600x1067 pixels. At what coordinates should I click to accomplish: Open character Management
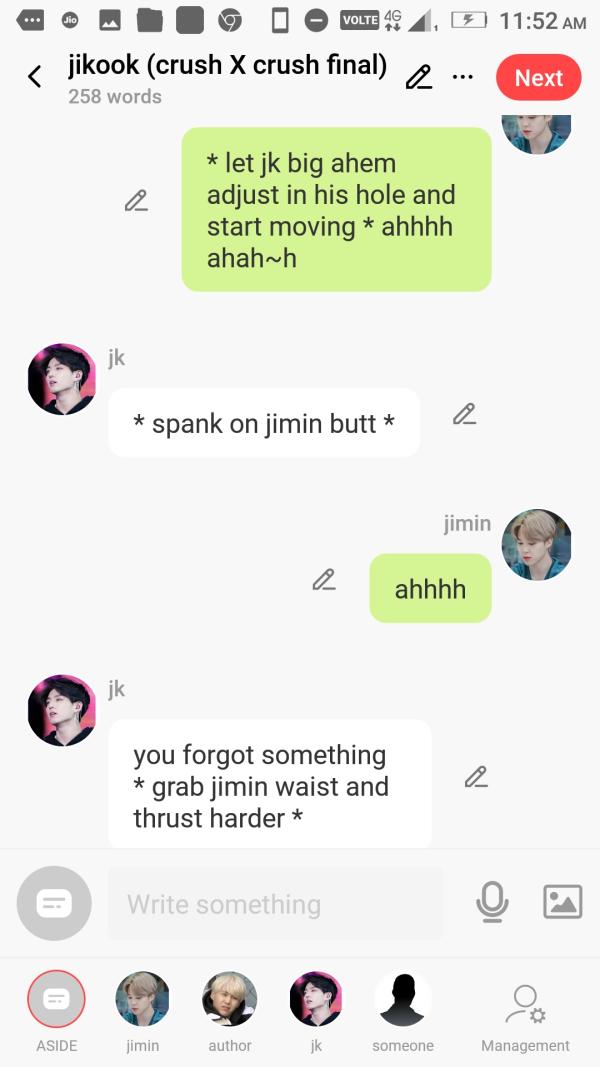pyautogui.click(x=525, y=1005)
